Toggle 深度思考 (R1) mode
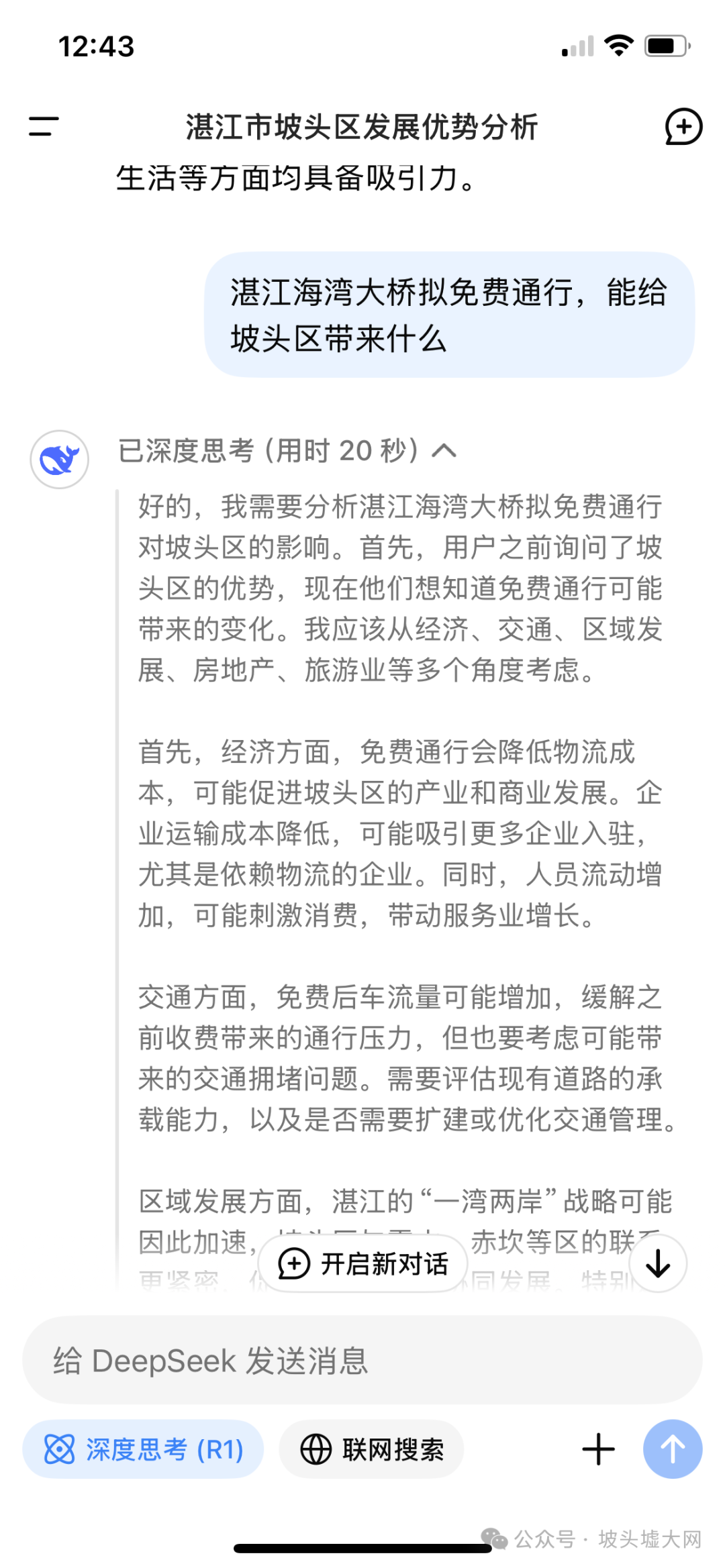 pyautogui.click(x=143, y=1449)
